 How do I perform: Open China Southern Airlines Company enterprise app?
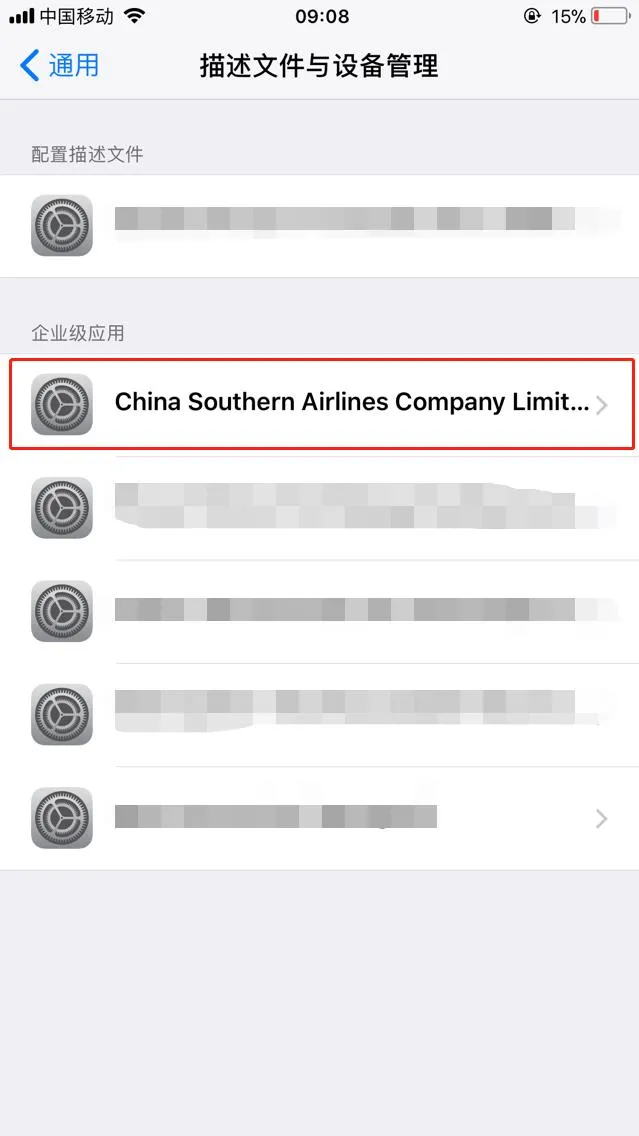coord(320,404)
